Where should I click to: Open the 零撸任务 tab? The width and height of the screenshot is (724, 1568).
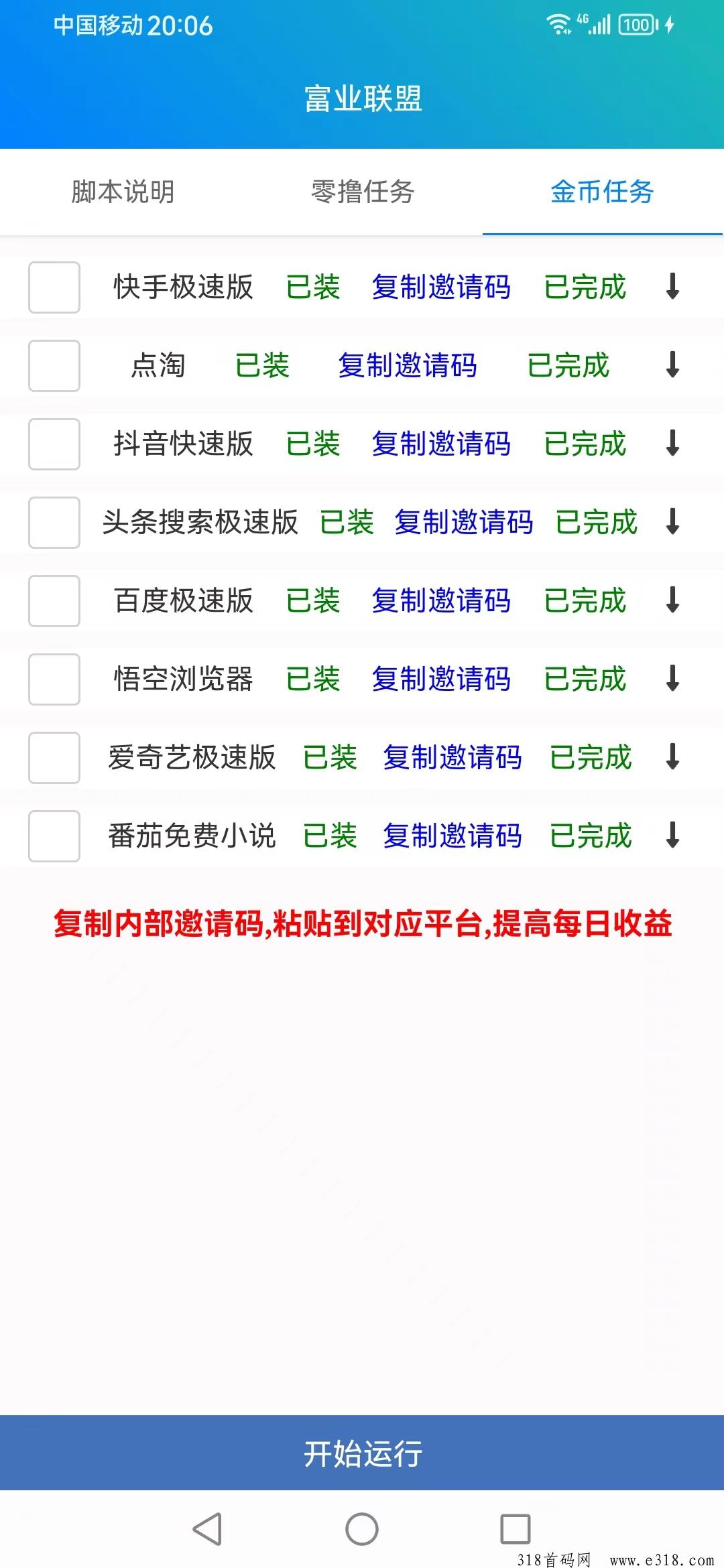tap(363, 192)
